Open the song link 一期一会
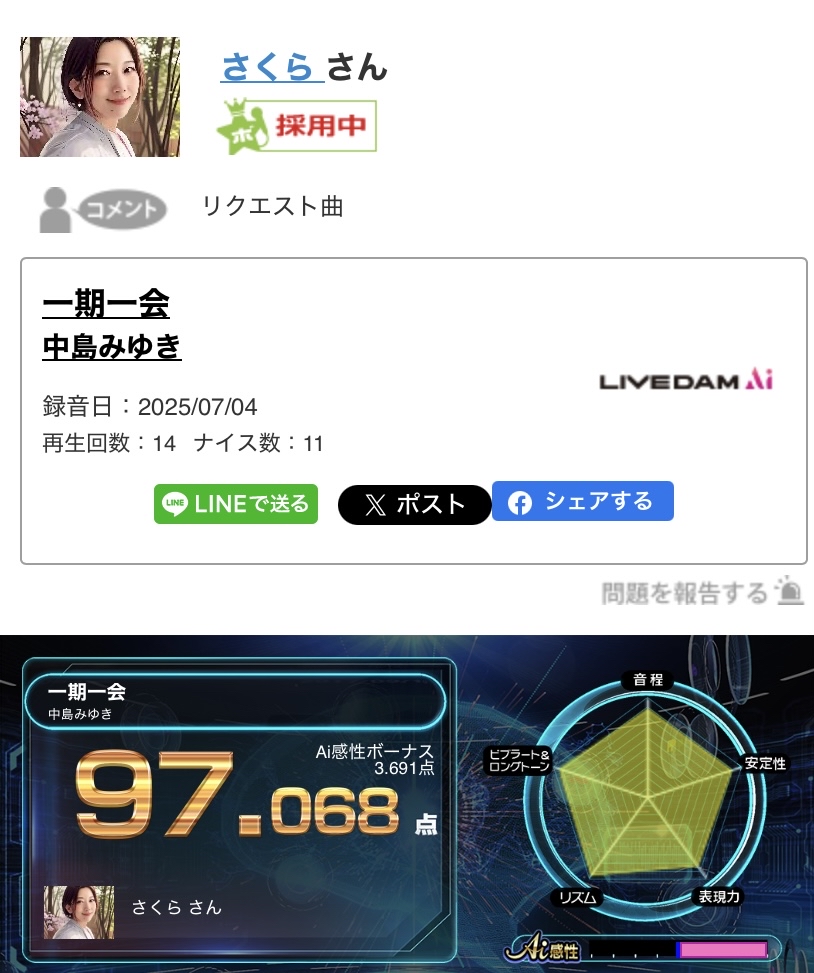The height and width of the screenshot is (973, 814). (x=106, y=303)
